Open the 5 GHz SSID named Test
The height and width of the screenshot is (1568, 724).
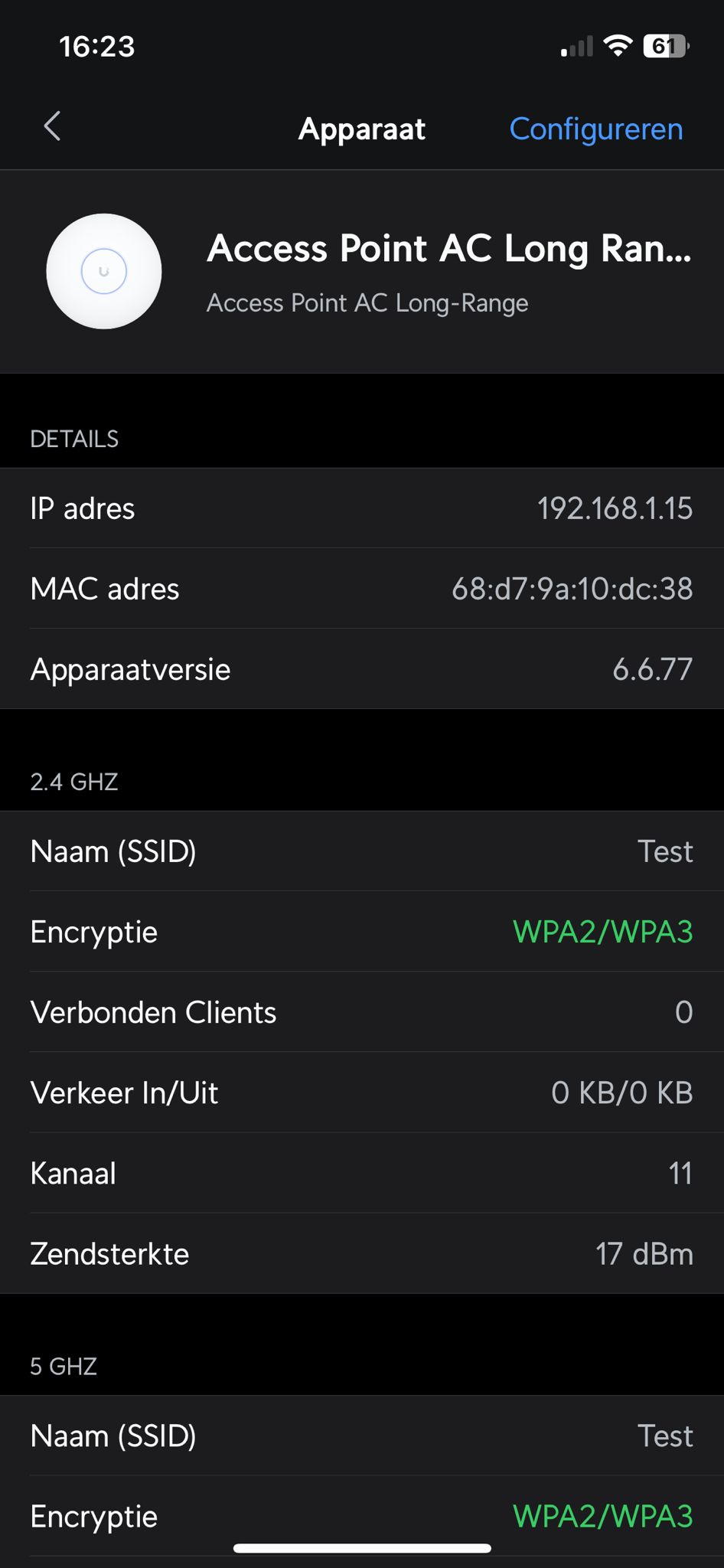362,1436
